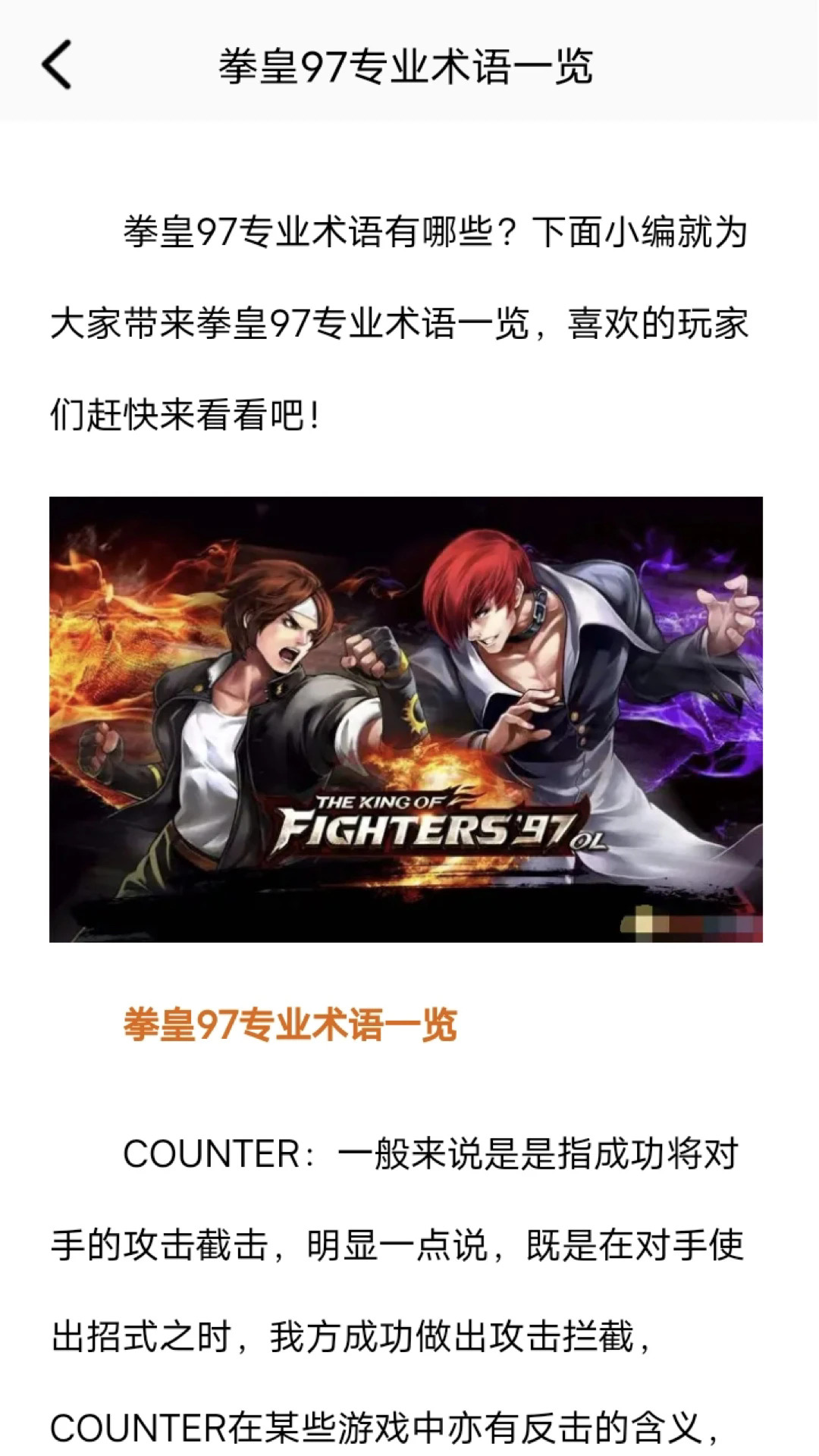The height and width of the screenshot is (1456, 819).
Task: Open the King of Fighters '97 article image
Action: coord(406,719)
